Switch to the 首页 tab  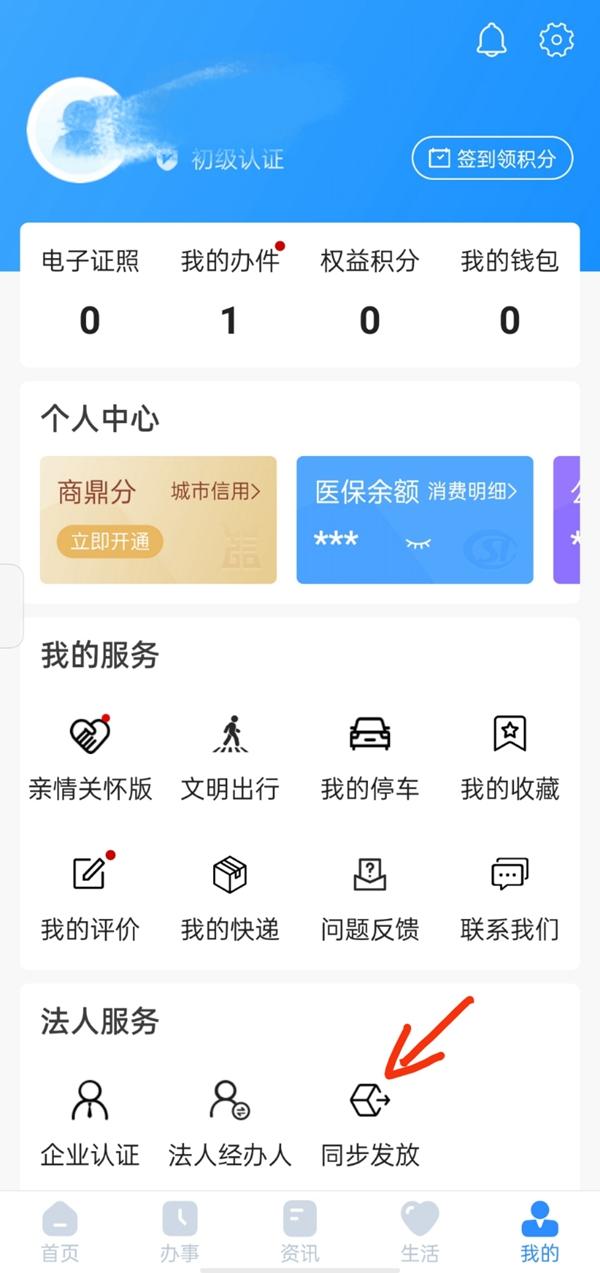point(59,1232)
